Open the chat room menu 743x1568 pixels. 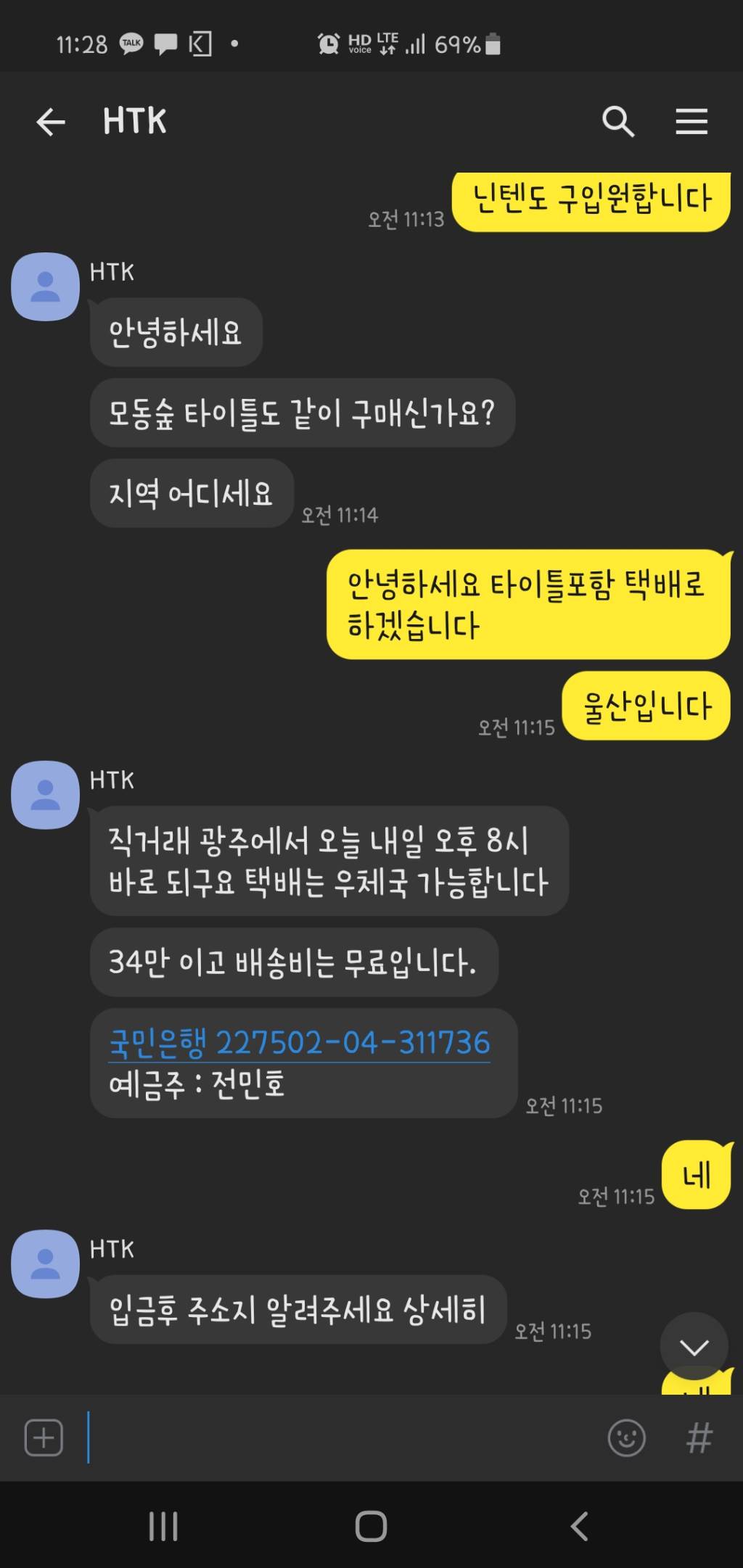click(691, 122)
